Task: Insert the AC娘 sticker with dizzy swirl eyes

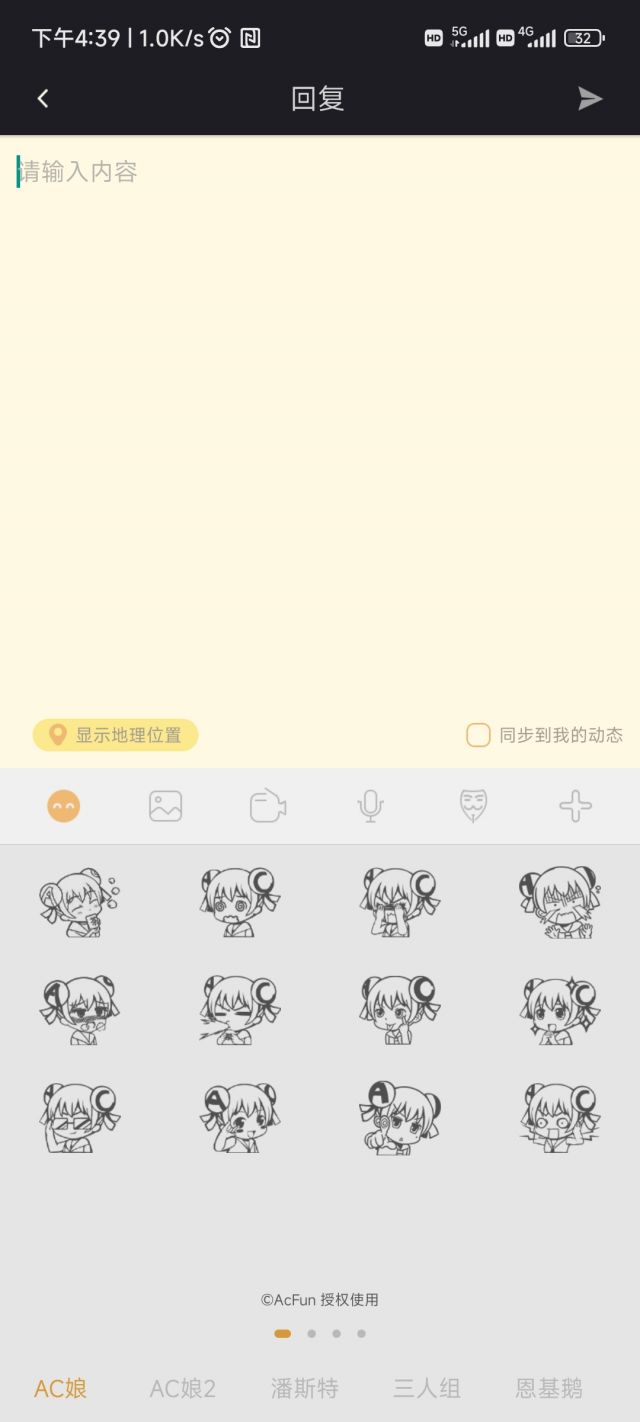Action: coord(240,902)
